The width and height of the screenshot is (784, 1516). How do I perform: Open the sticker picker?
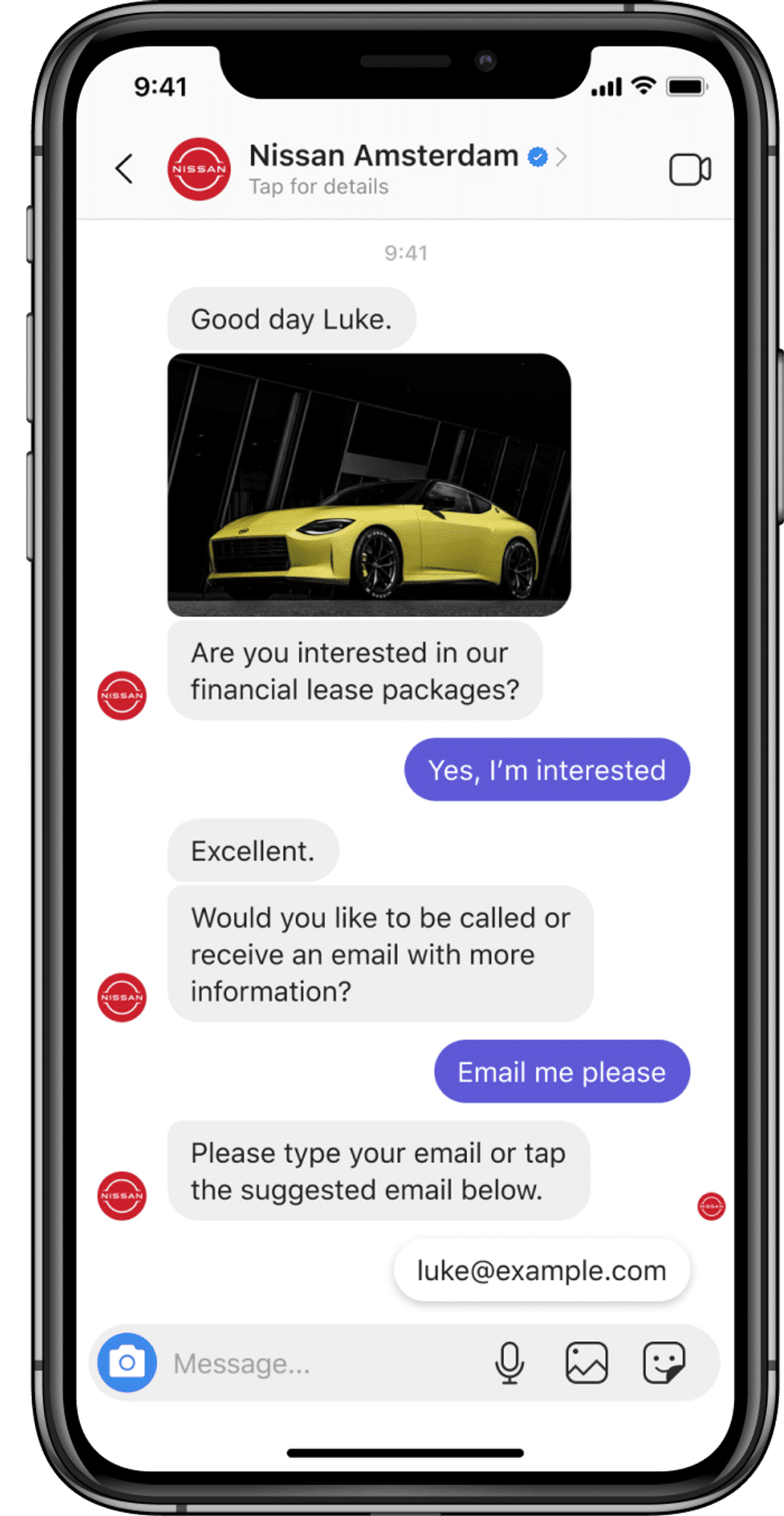click(663, 1362)
